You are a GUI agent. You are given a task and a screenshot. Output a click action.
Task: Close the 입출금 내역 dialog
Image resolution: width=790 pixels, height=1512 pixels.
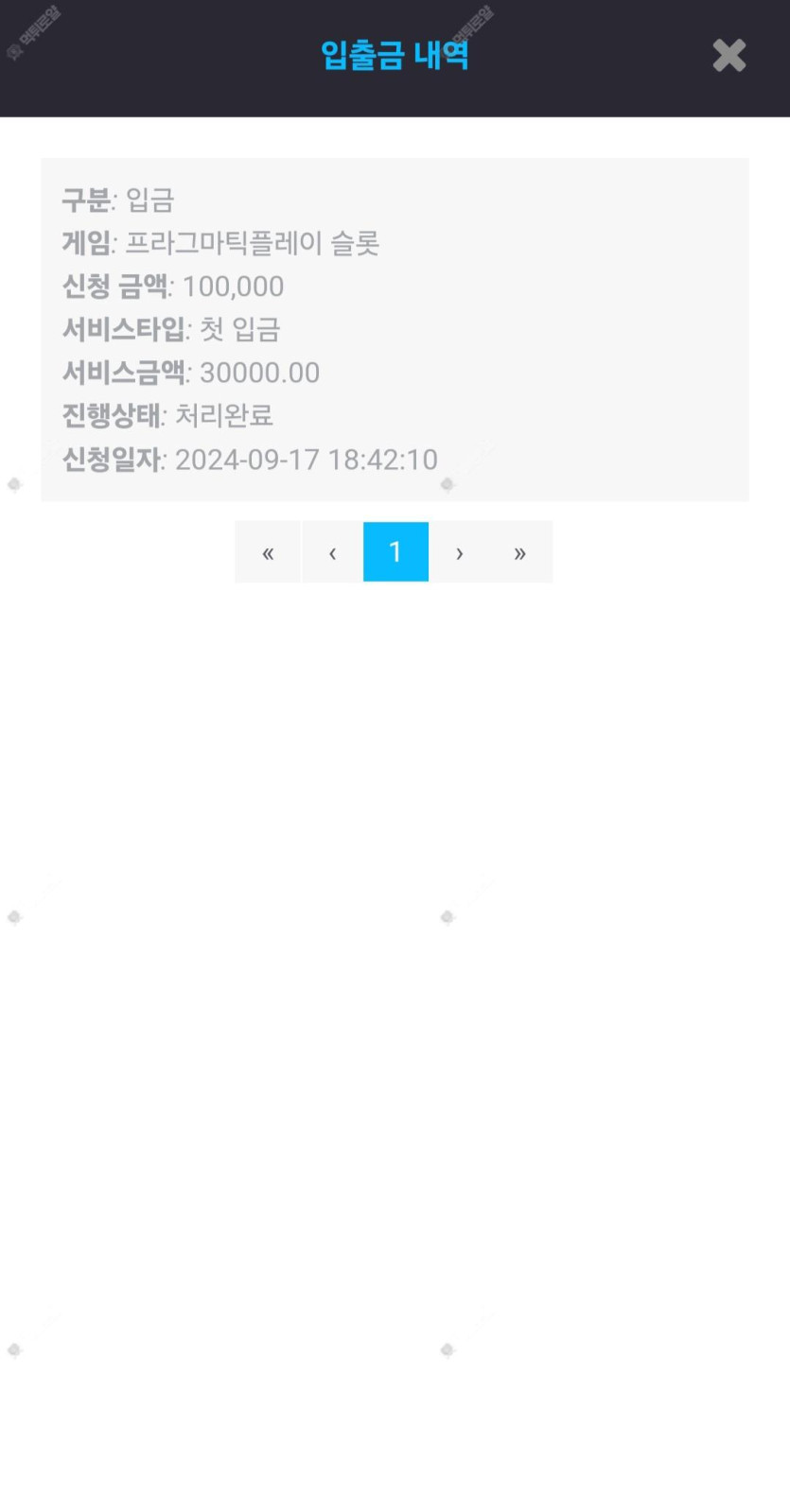(x=729, y=56)
